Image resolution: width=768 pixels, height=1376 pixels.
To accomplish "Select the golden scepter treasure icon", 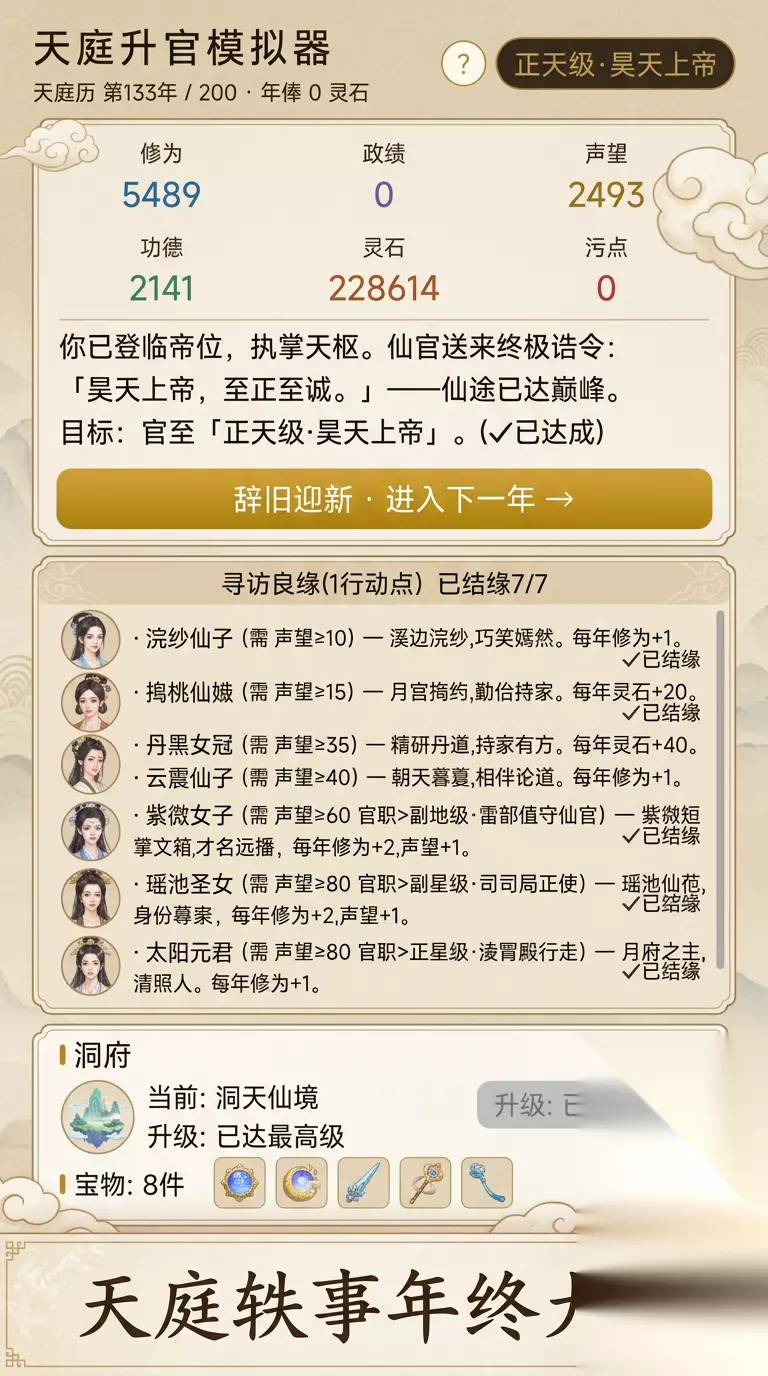I will (x=425, y=1183).
